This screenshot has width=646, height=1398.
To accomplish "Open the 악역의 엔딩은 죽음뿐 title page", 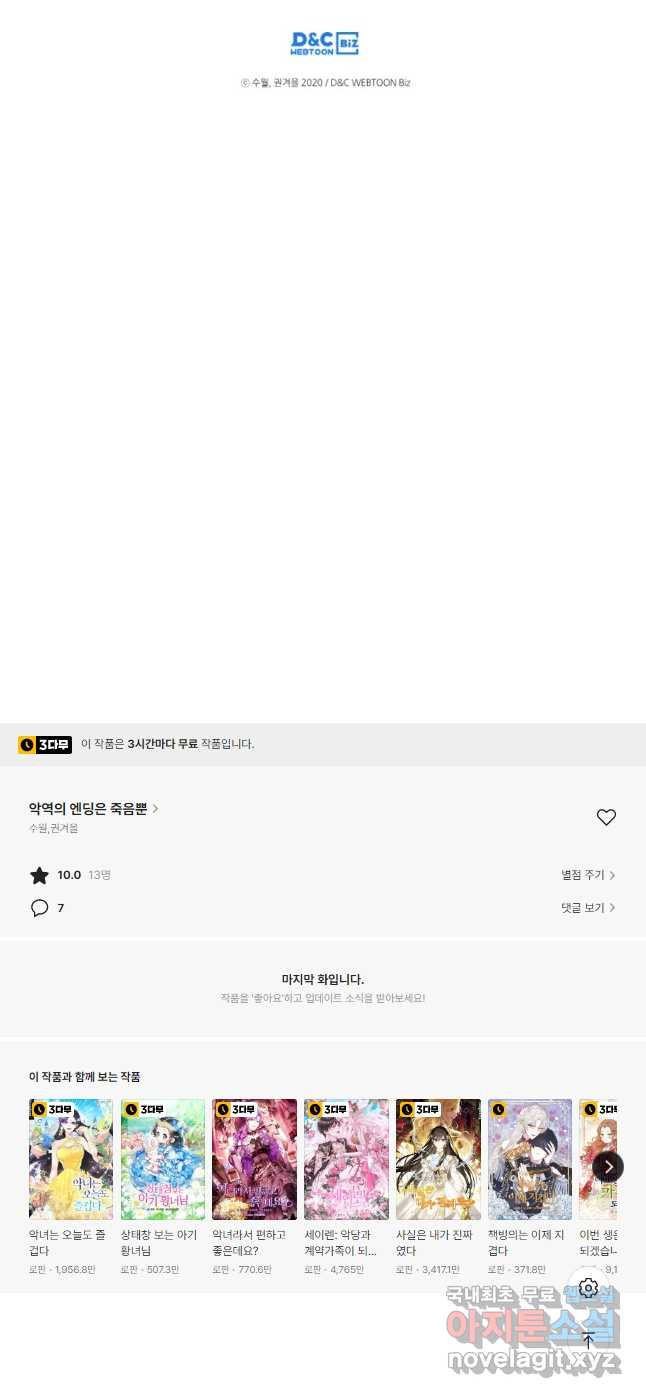I will [x=93, y=809].
